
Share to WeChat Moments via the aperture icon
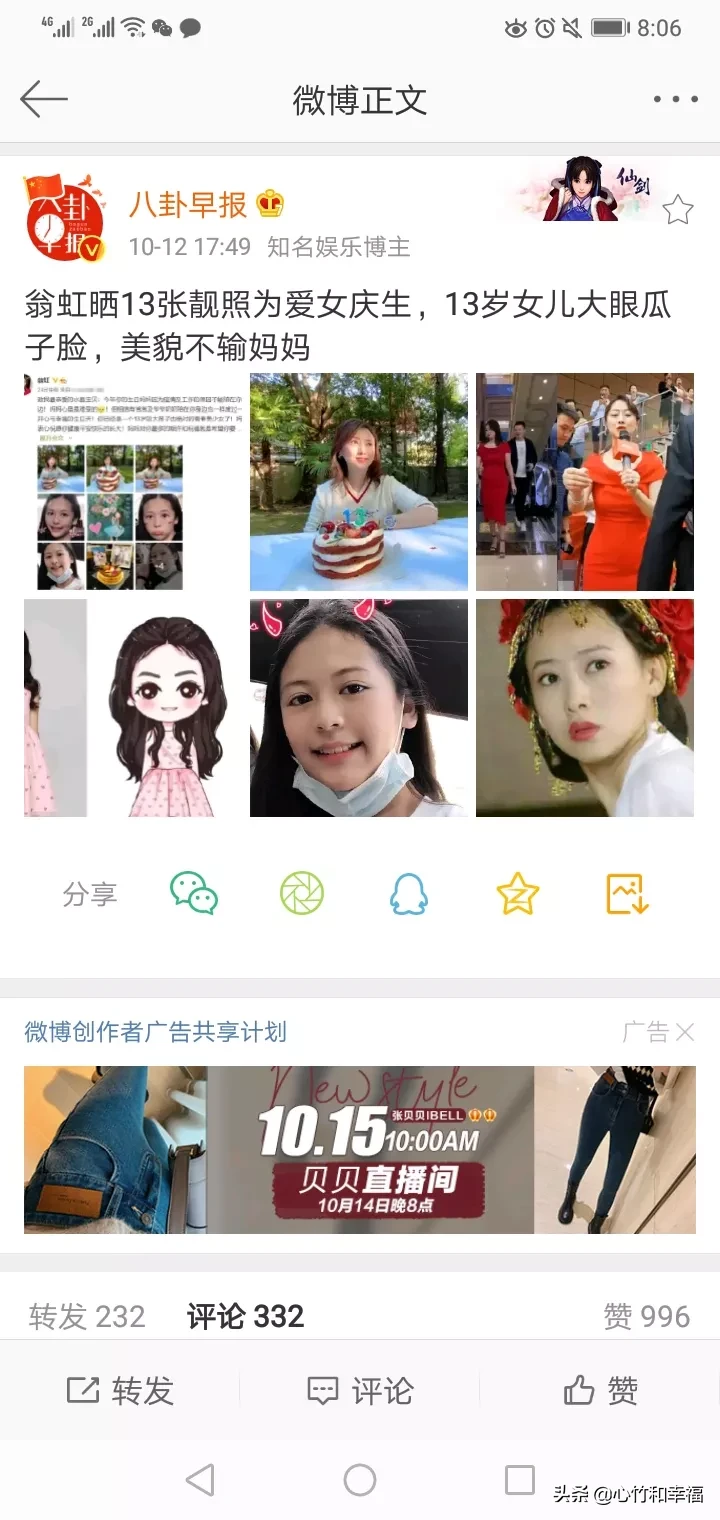pos(302,893)
